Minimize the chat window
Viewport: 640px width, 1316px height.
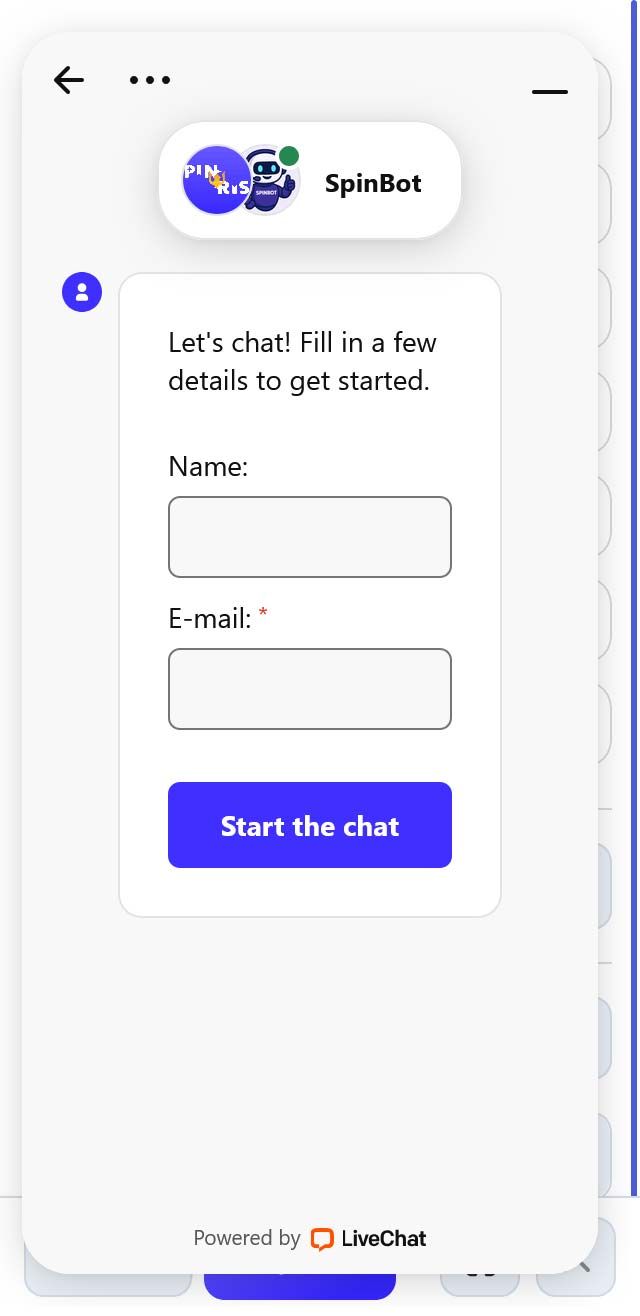click(x=549, y=91)
